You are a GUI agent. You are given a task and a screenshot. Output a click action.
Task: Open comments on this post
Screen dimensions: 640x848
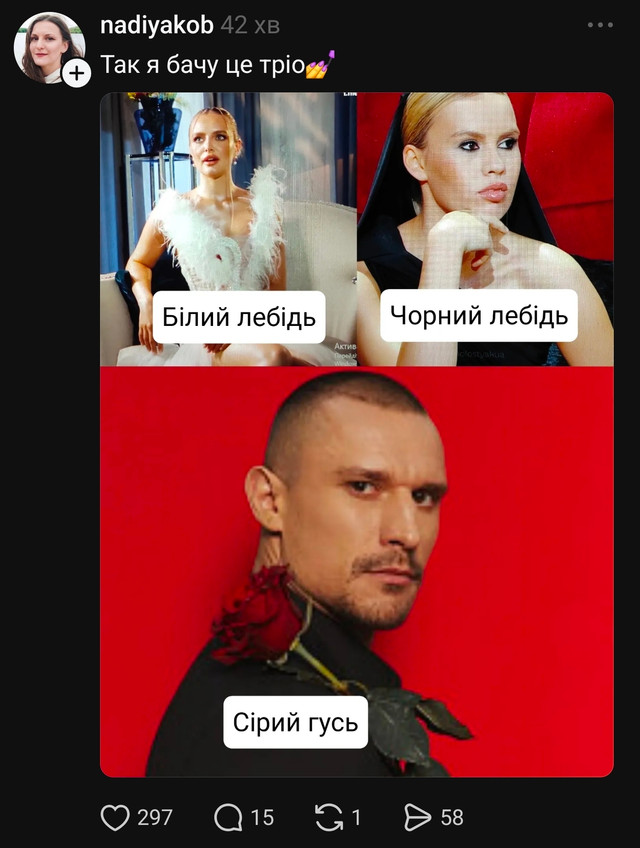point(229,817)
